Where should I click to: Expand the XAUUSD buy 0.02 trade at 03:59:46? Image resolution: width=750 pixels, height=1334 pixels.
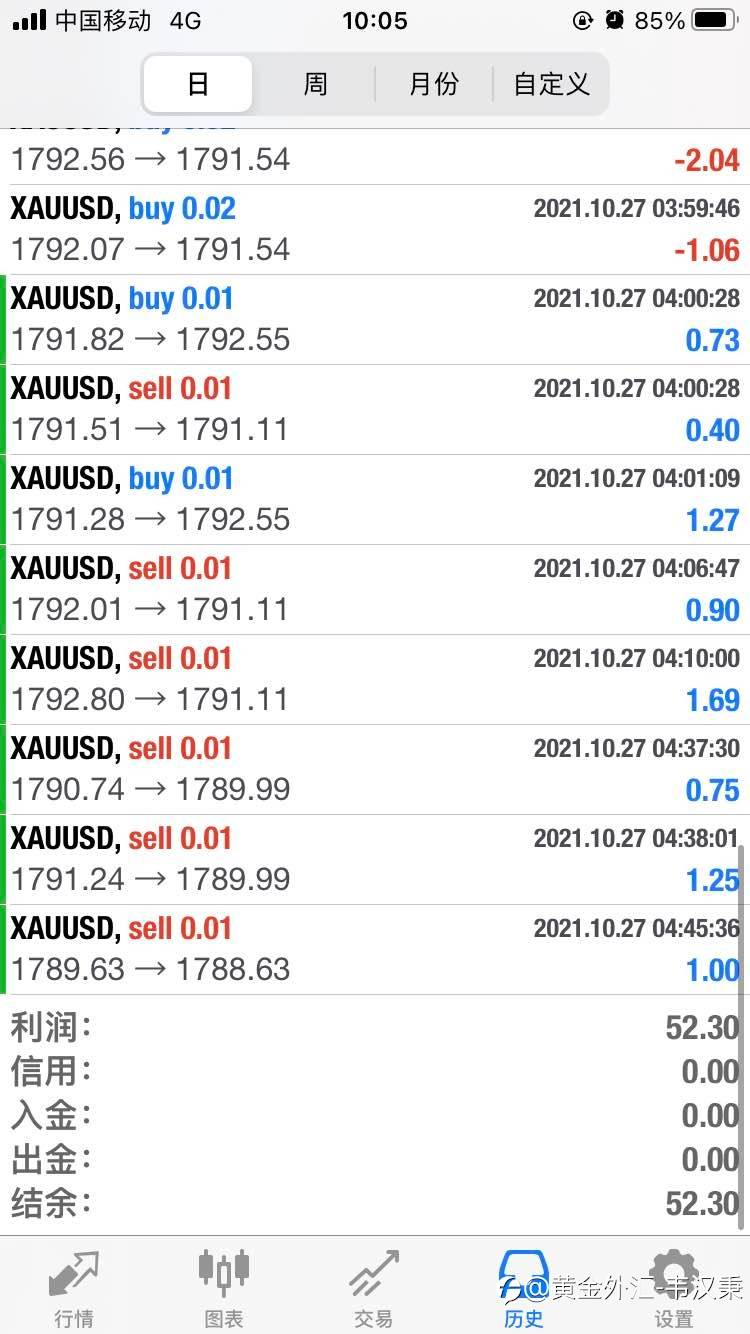click(x=375, y=229)
